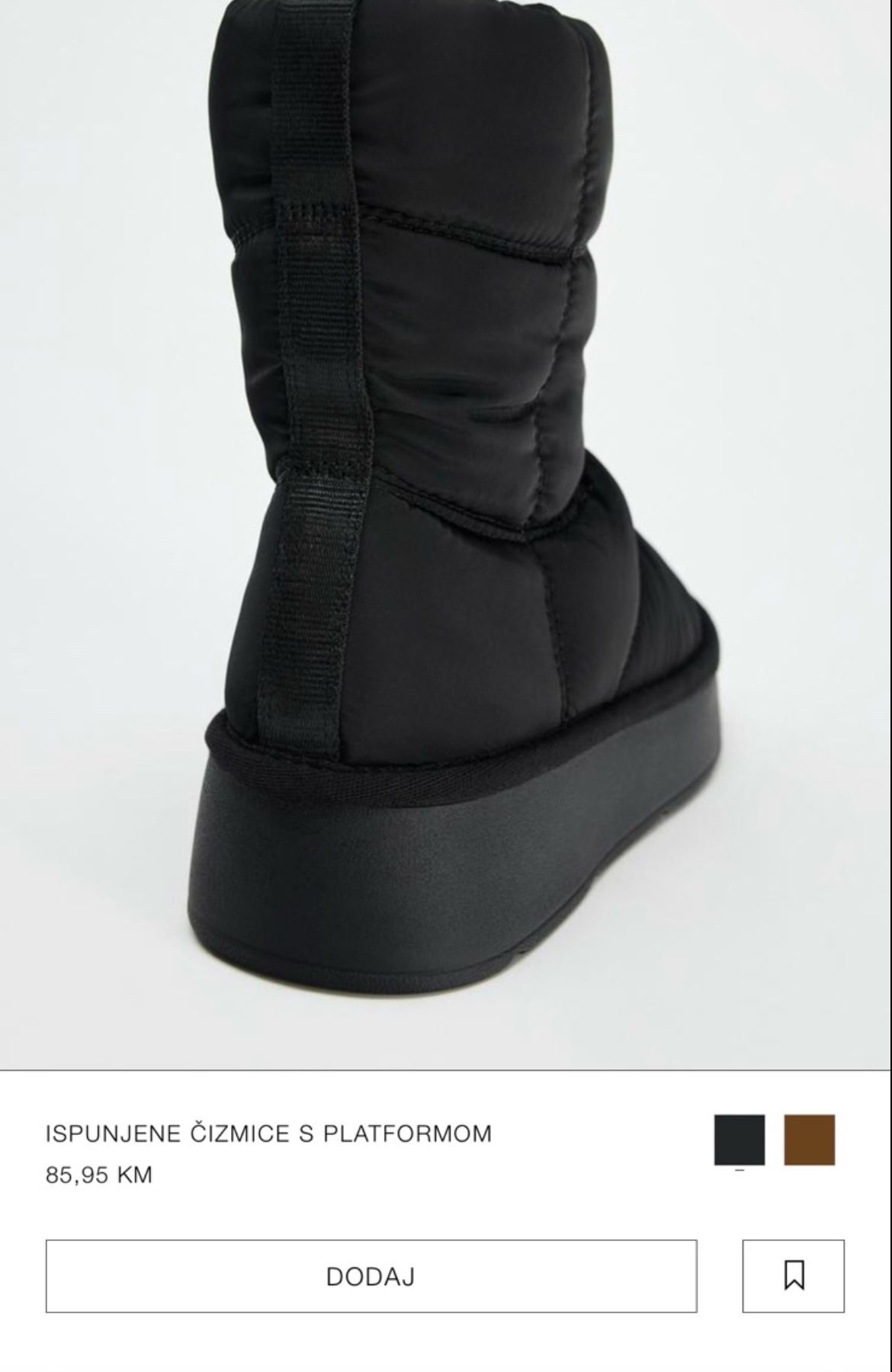Tap the DODAJ button

(x=371, y=1276)
